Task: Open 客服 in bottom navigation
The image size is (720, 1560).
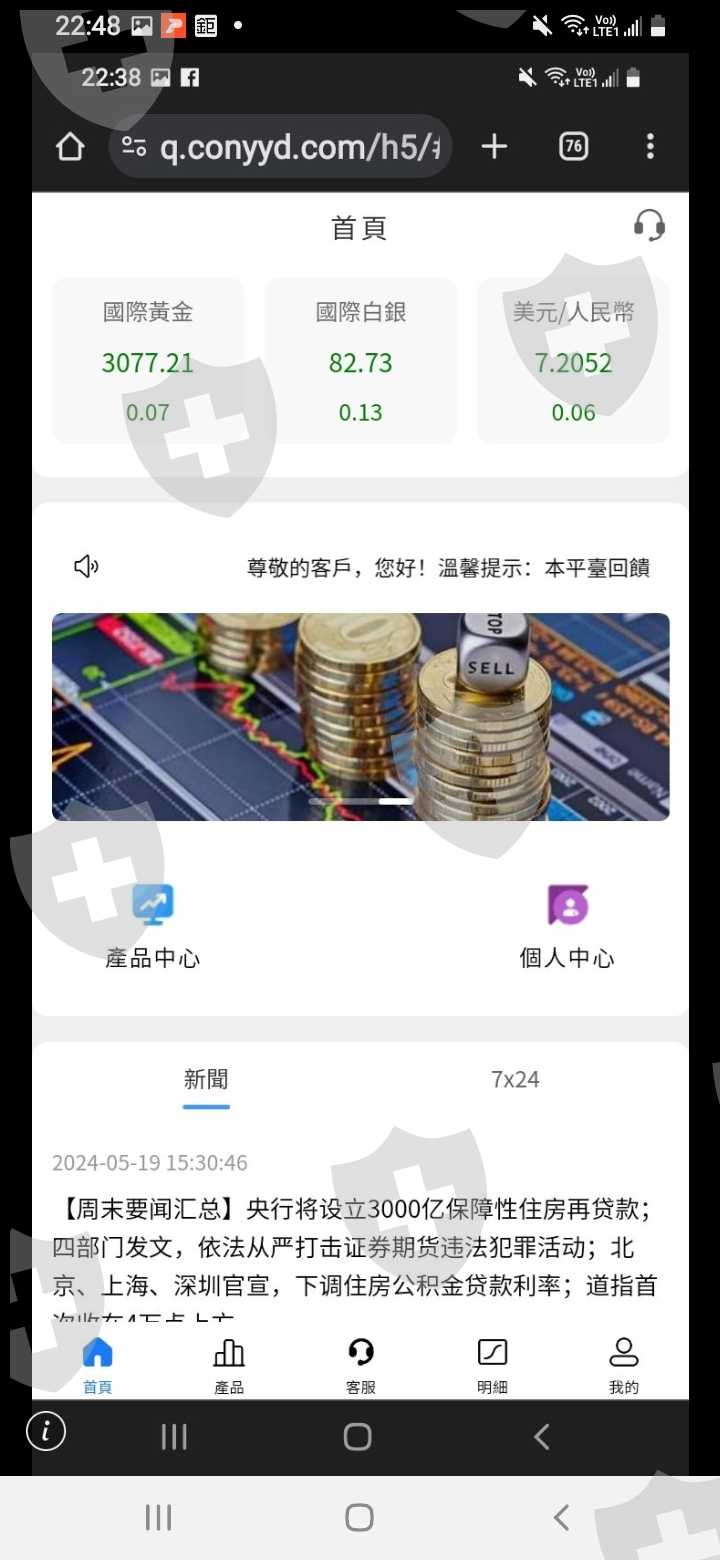Action: 361,1367
